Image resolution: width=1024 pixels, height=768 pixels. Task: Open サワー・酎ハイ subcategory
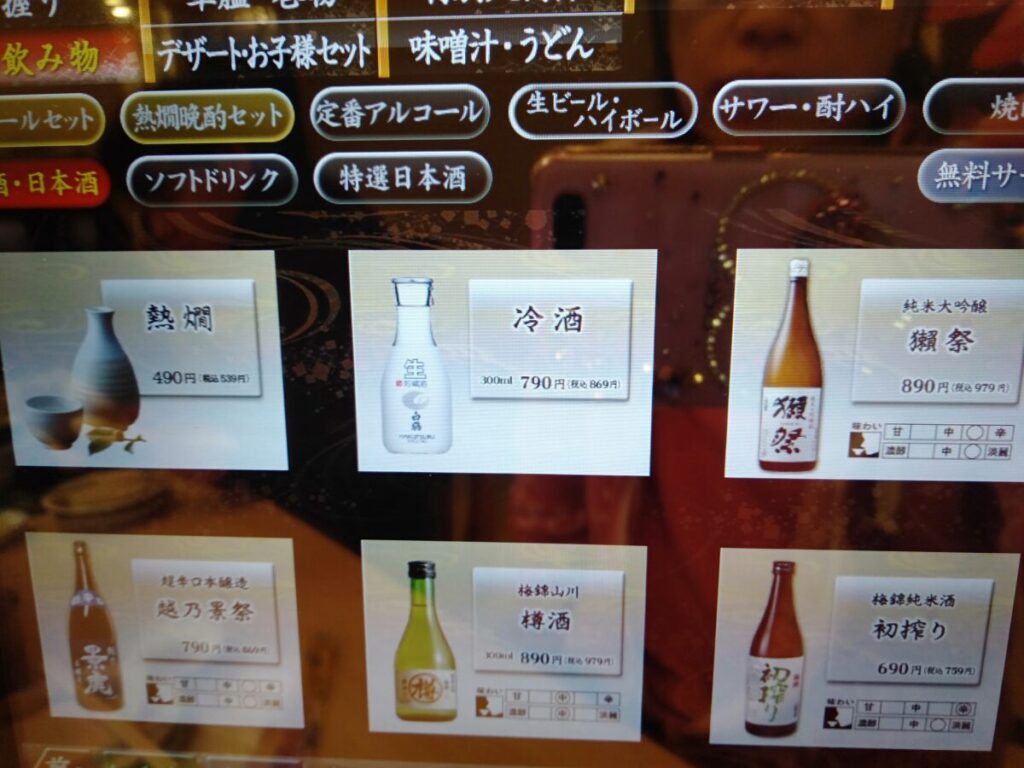(808, 107)
